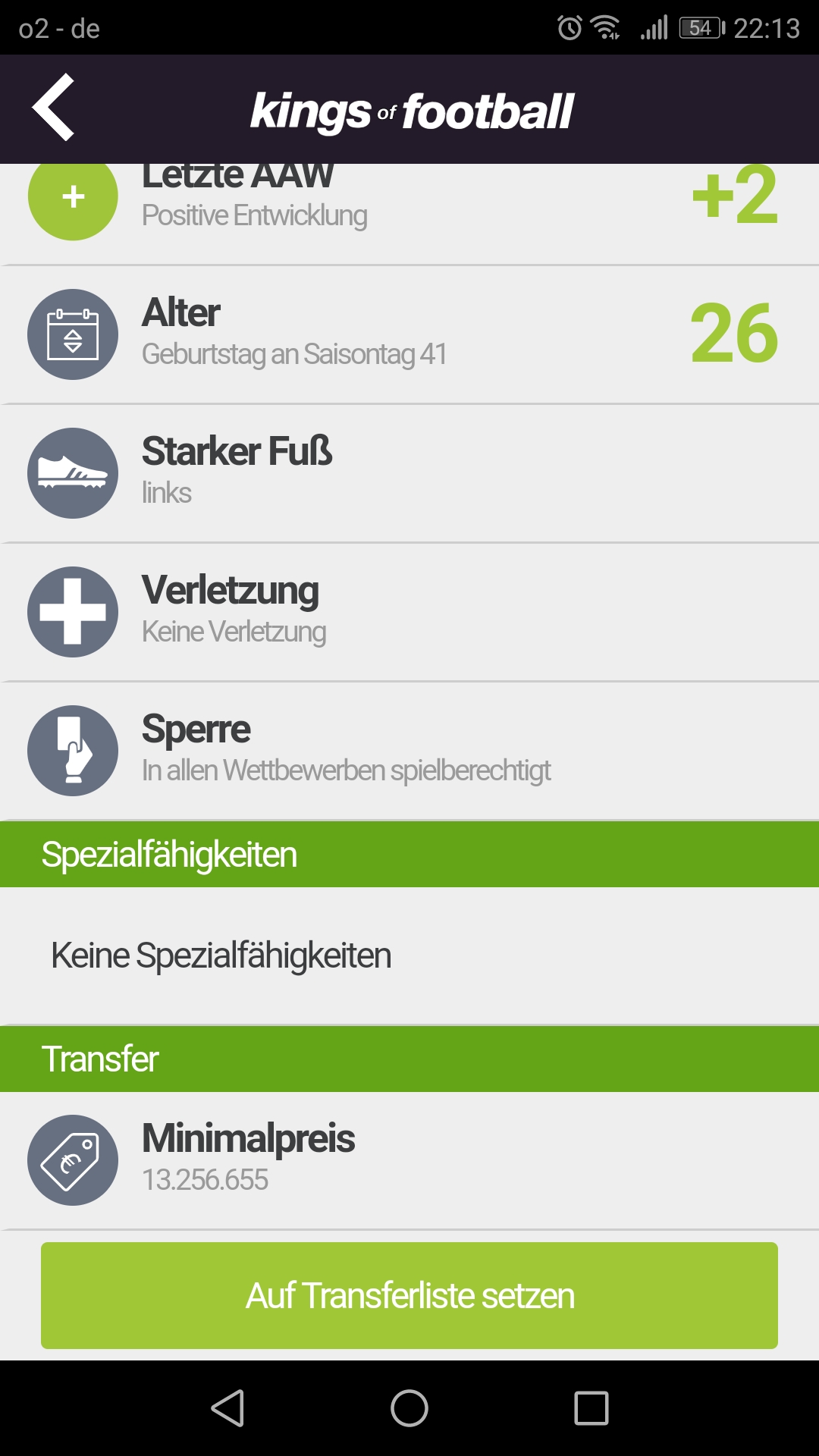Go to the Android home screen
The height and width of the screenshot is (1456, 819).
tap(409, 1408)
